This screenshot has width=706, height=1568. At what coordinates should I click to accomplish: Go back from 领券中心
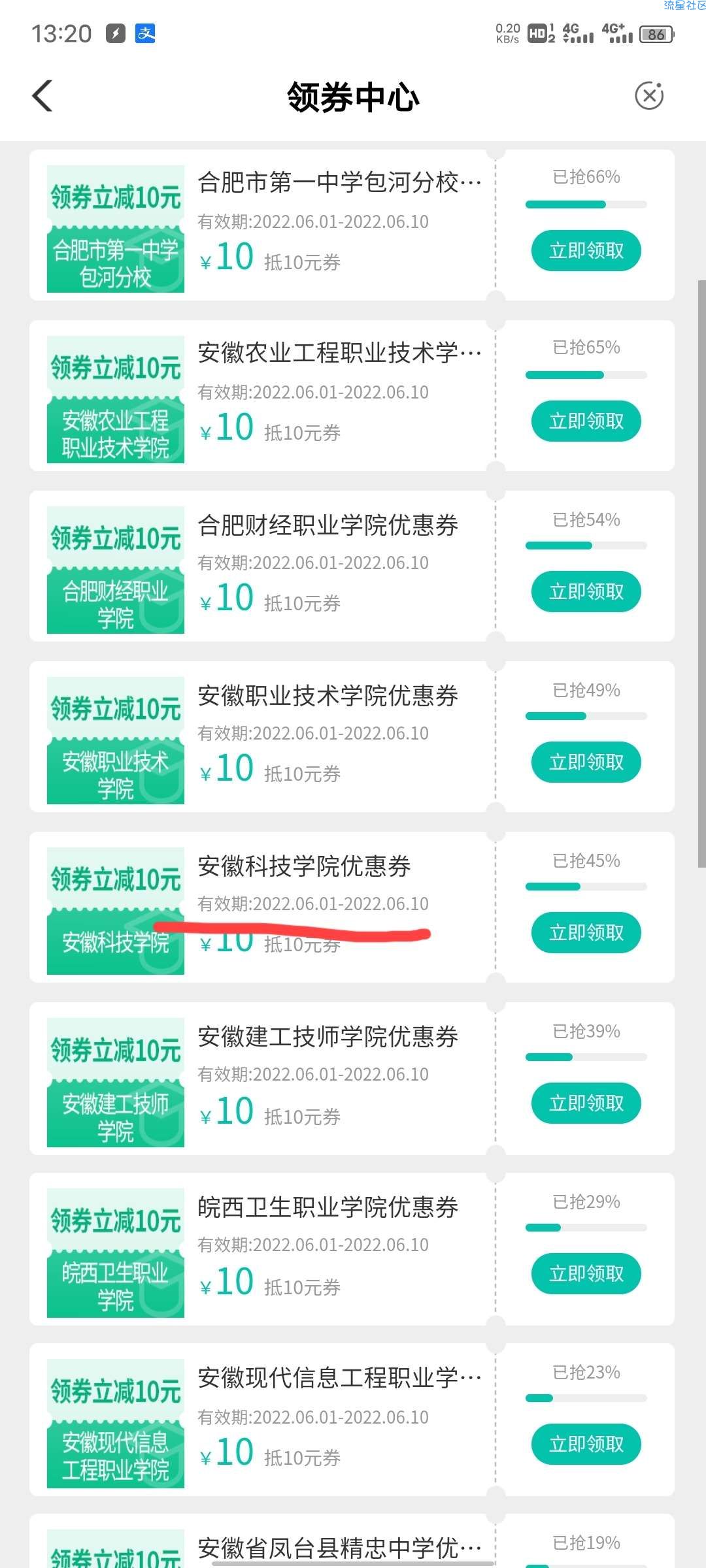pyautogui.click(x=42, y=96)
